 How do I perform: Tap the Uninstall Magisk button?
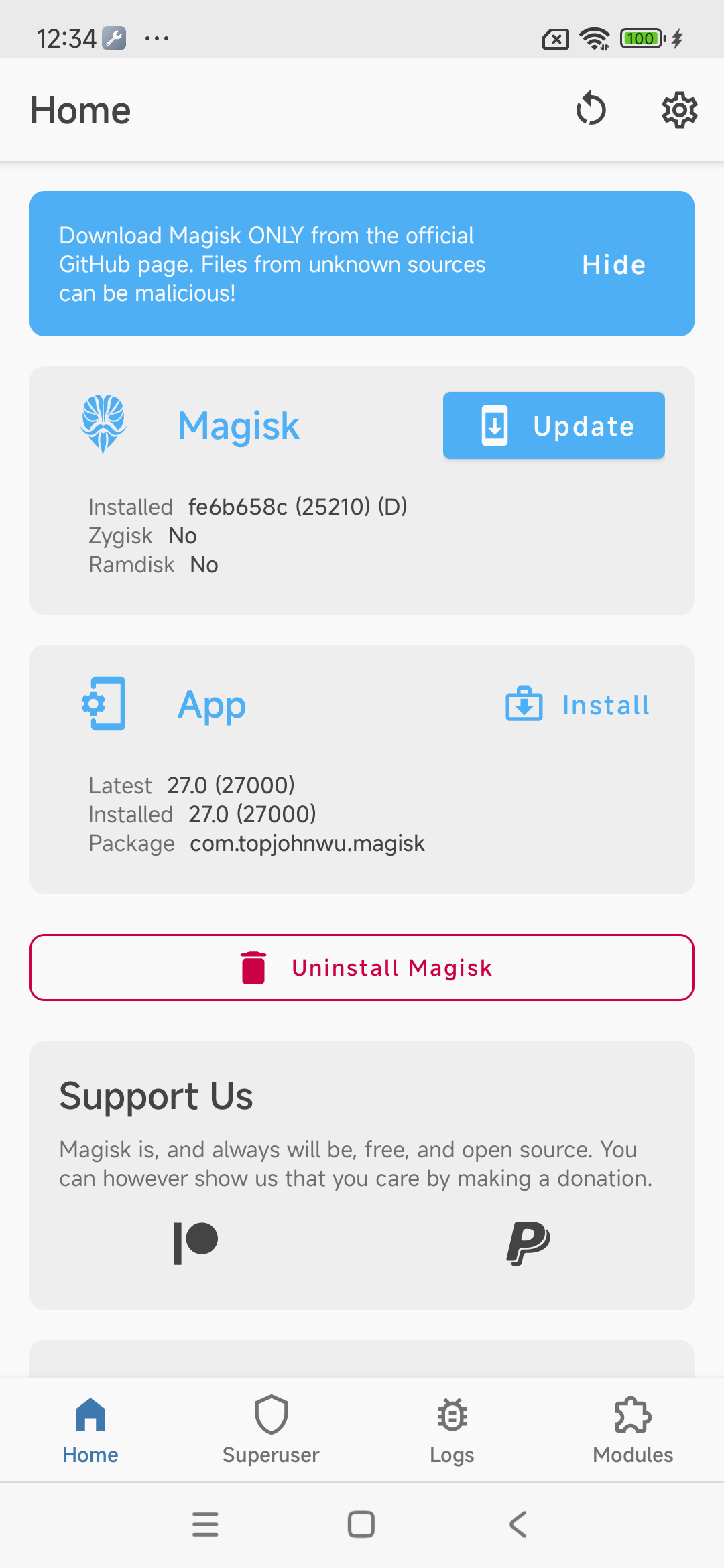(362, 968)
